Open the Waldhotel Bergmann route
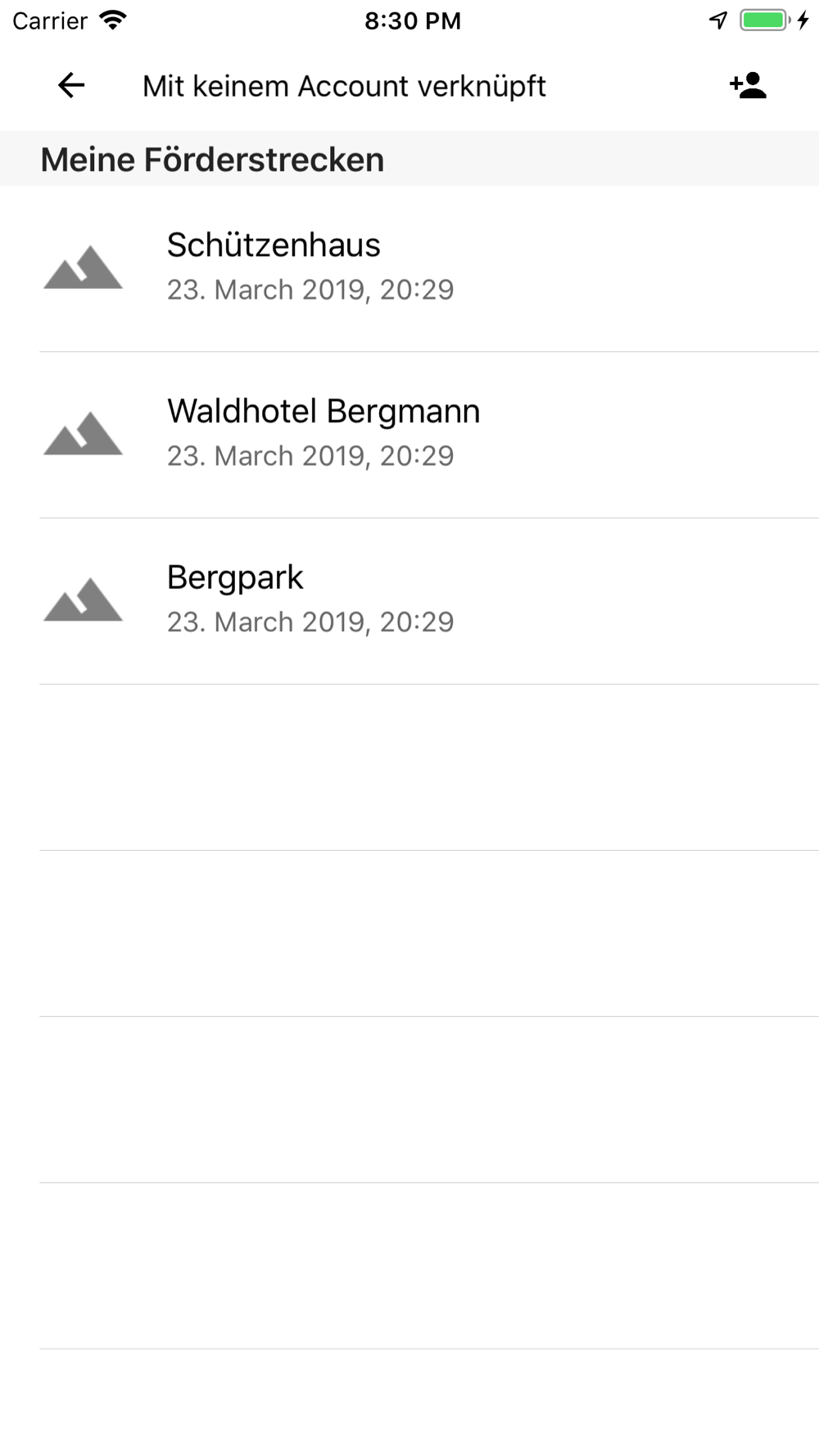The width and height of the screenshot is (819, 1456). [409, 435]
